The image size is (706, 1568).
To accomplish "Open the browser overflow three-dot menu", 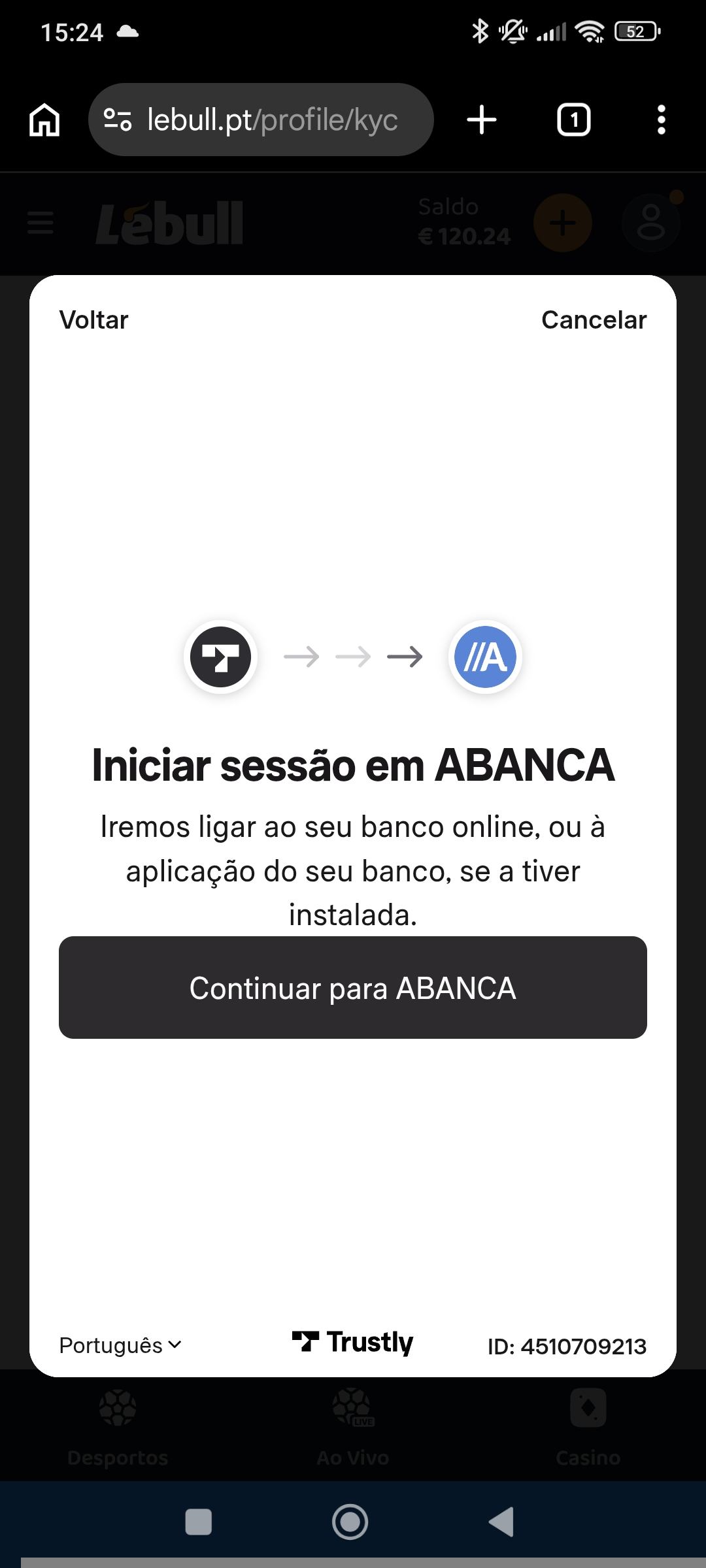I will 662,119.
